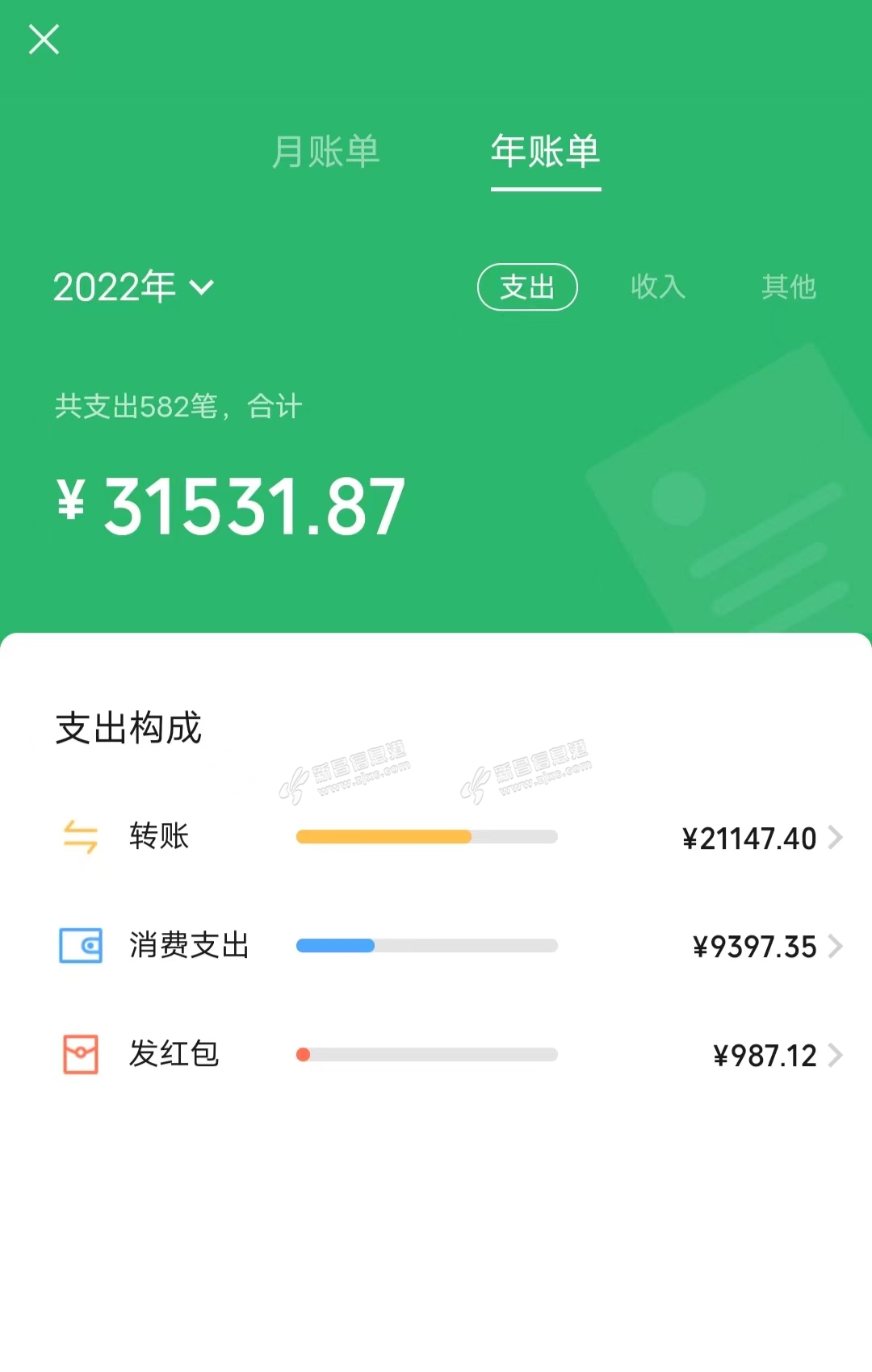Select the 支出 filter
Image resolution: width=872 pixels, height=1372 pixels.
tap(527, 287)
